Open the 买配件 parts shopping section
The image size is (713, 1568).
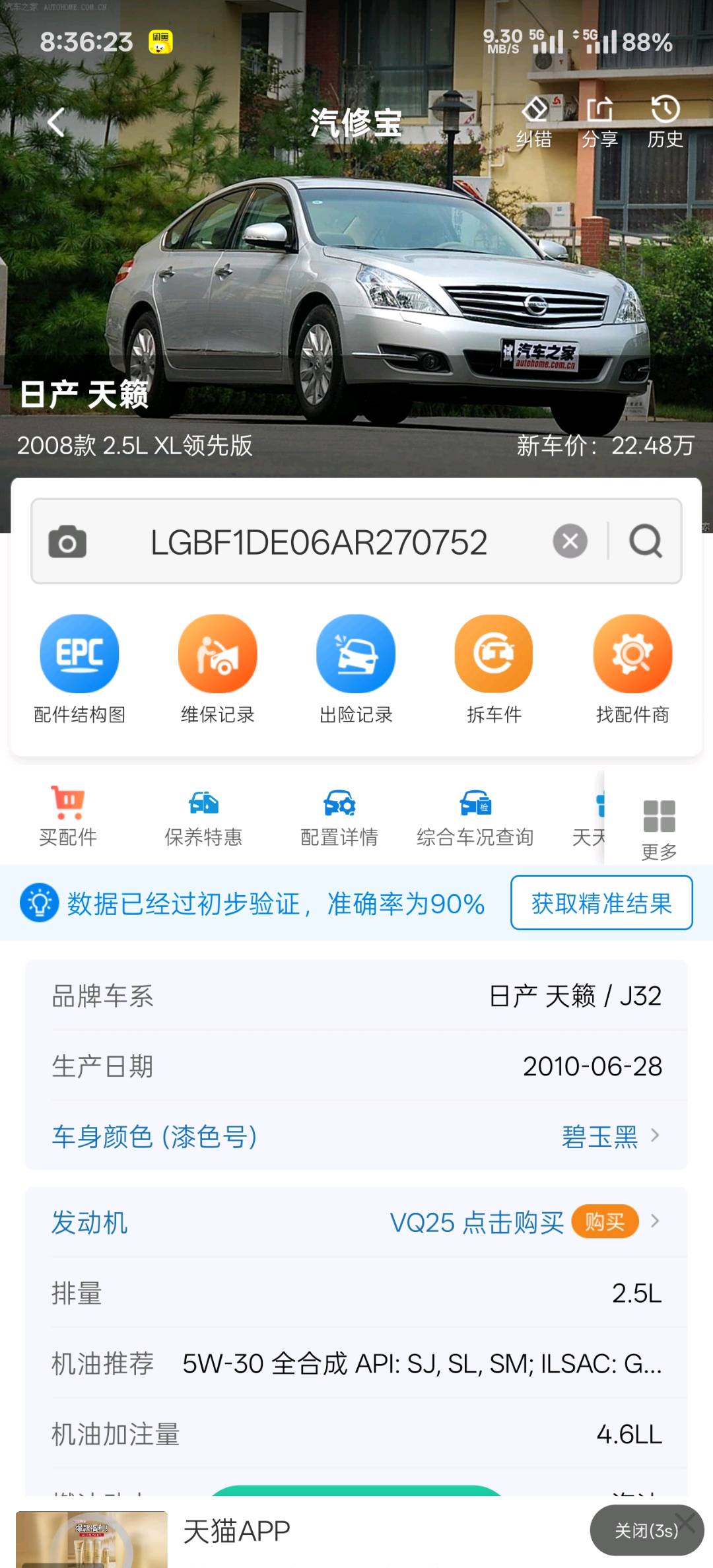[x=68, y=819]
